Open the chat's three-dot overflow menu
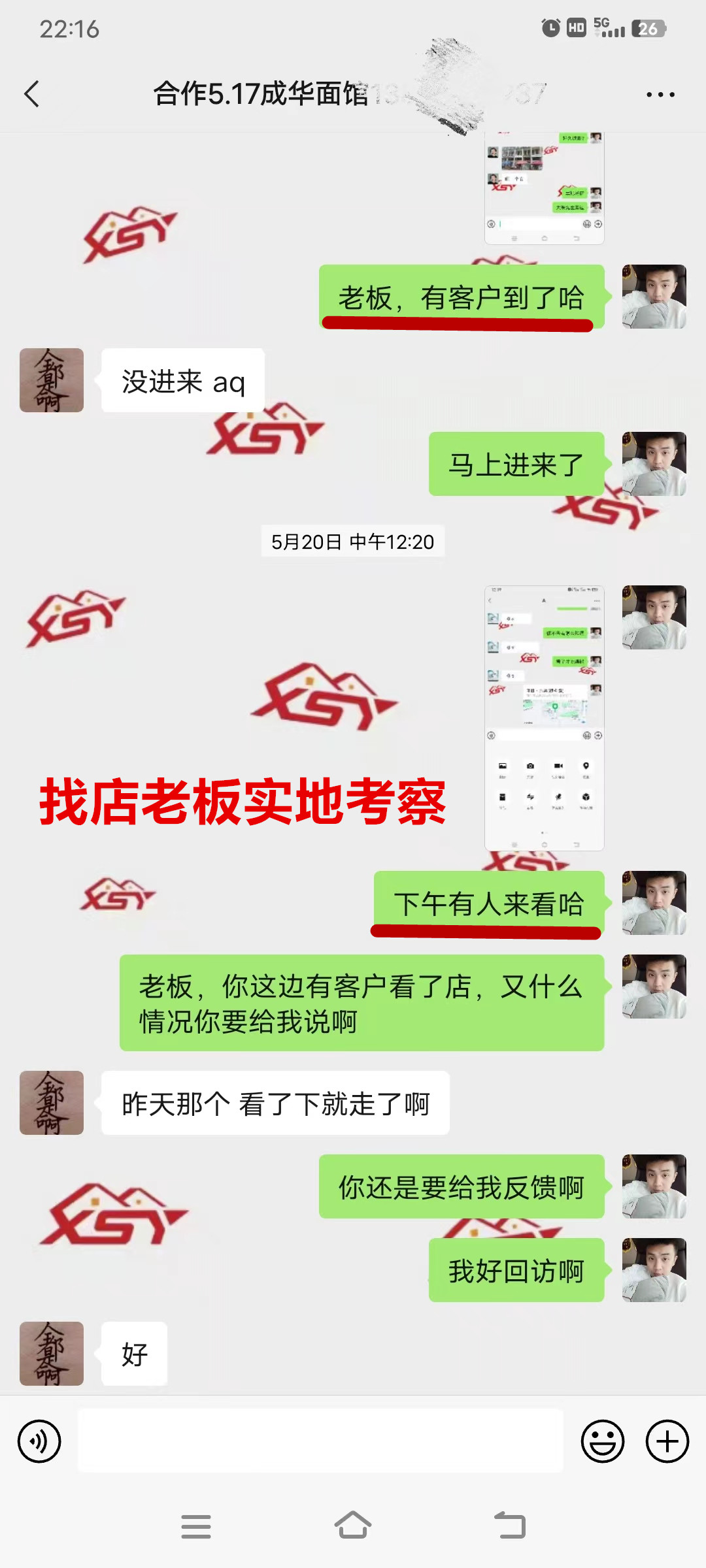706x1568 pixels. point(660,95)
